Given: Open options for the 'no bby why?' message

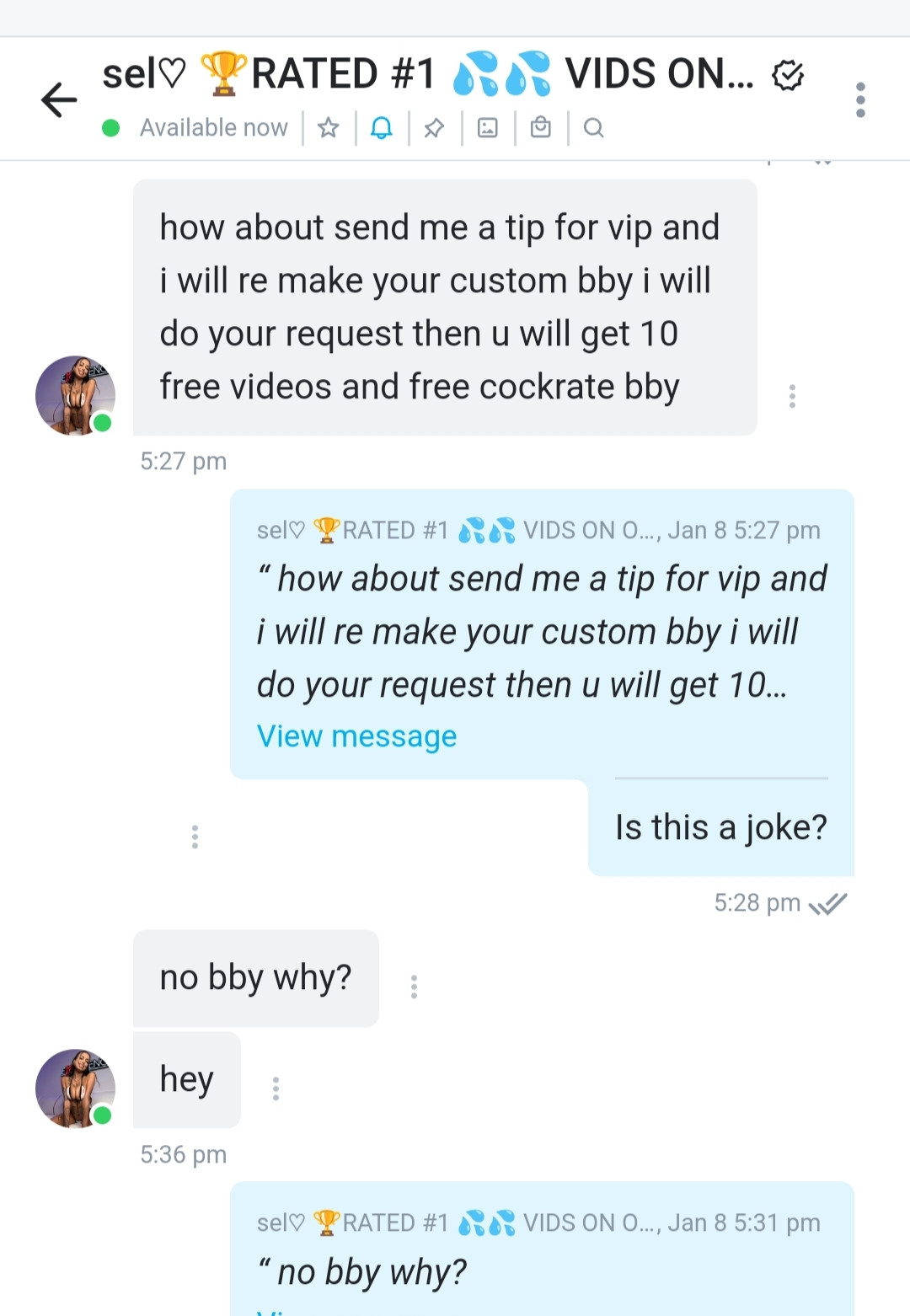Looking at the screenshot, I should tap(414, 987).
